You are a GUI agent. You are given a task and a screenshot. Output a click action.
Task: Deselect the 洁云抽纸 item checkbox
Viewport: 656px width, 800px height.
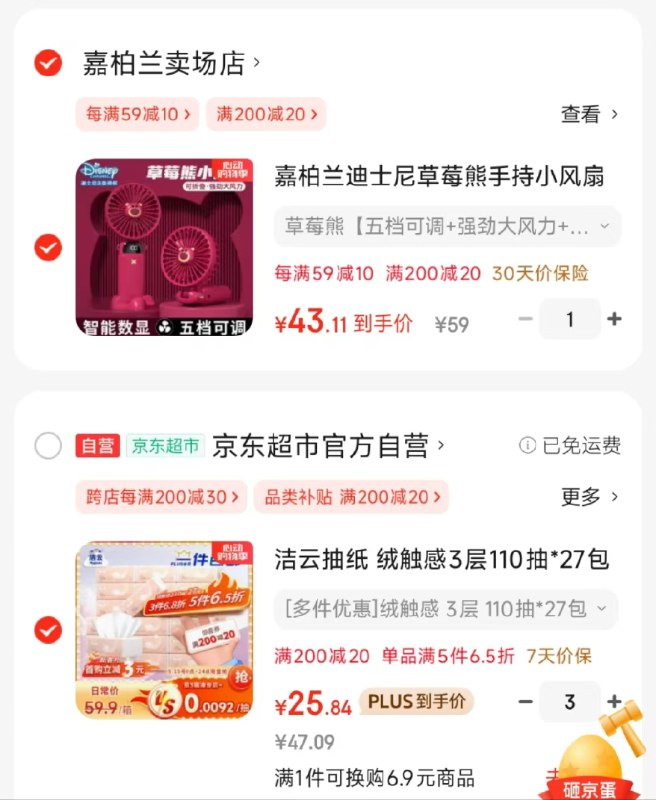pyautogui.click(x=48, y=630)
